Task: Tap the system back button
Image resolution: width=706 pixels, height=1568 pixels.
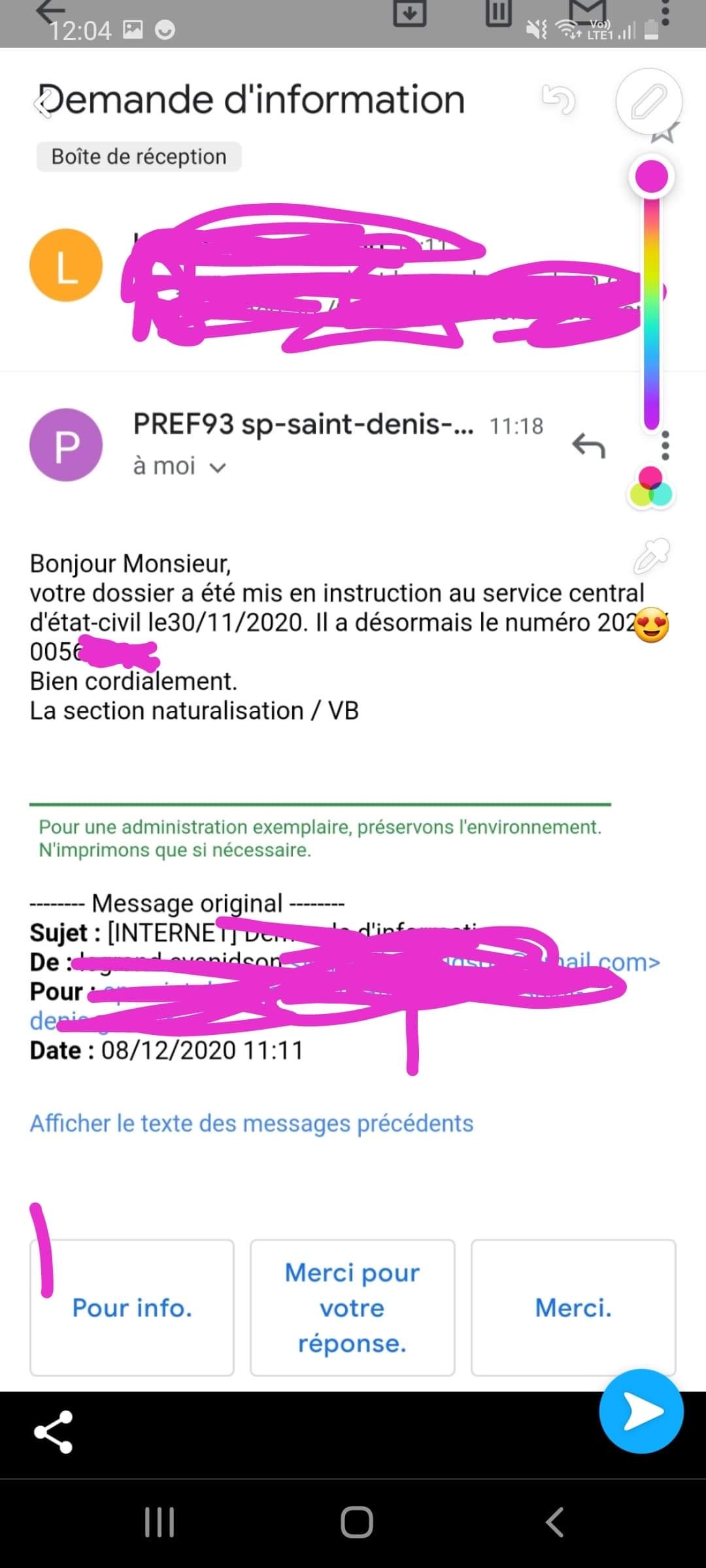Action: 554,1522
